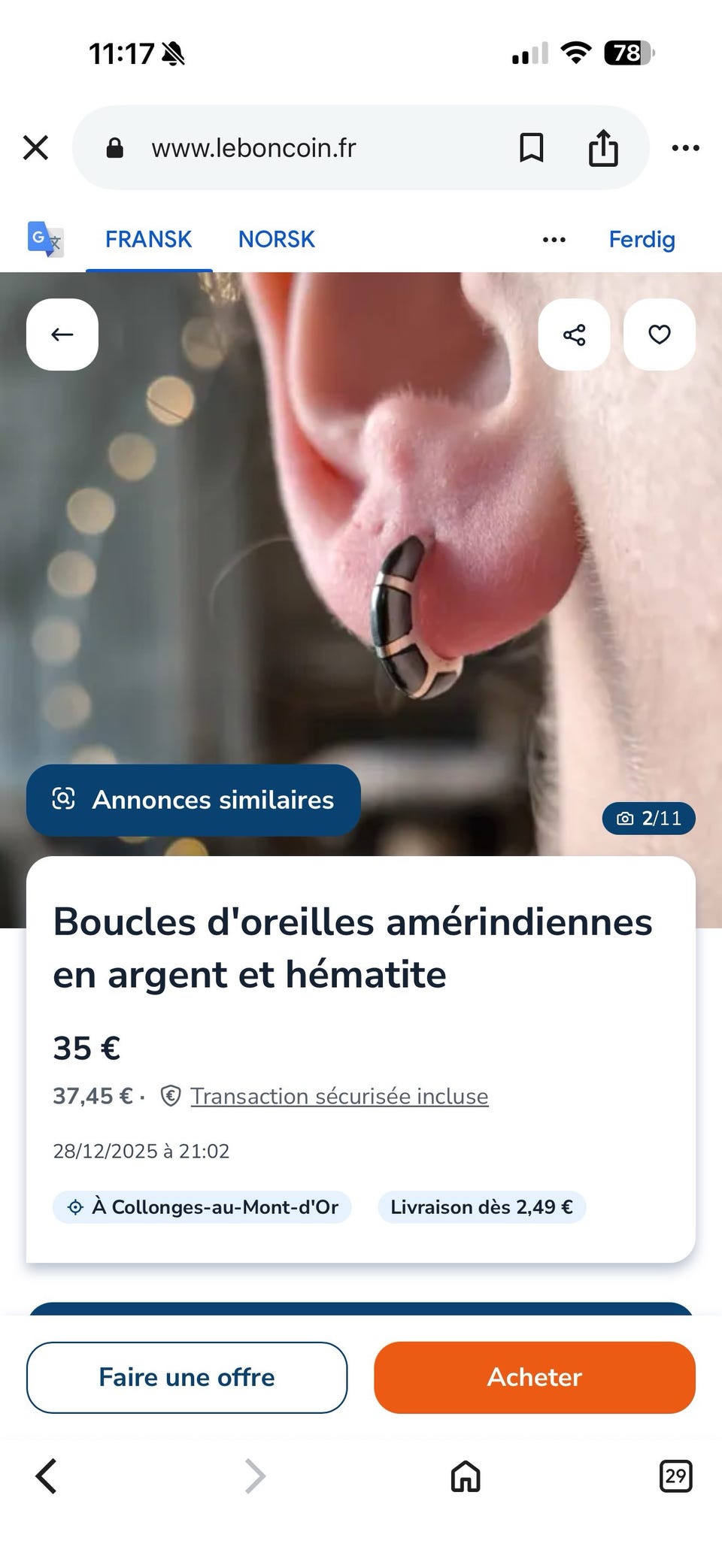The image size is (722, 1568).
Task: Tap the camera icon showing photo 2/11
Action: 626,818
